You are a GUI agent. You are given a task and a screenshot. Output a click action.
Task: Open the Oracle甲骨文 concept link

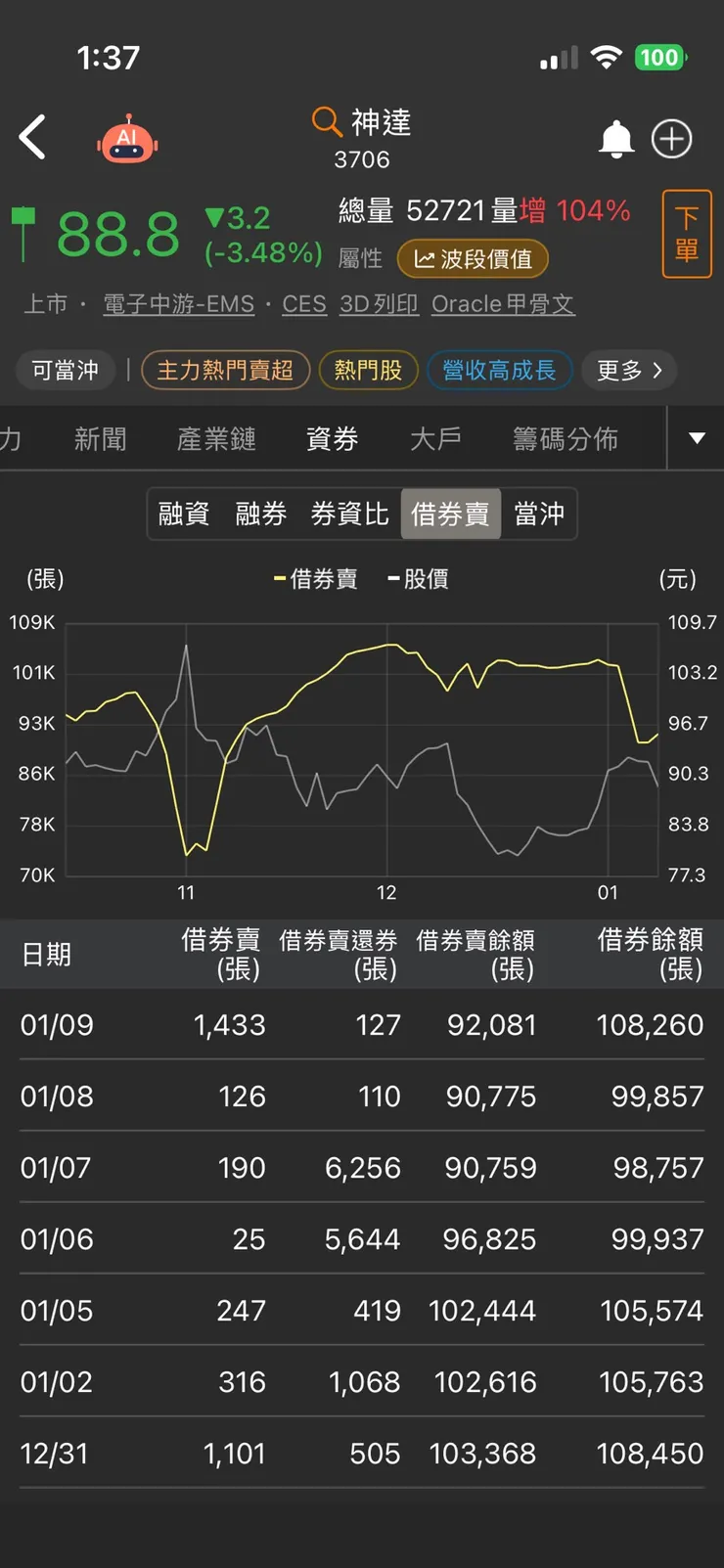503,303
